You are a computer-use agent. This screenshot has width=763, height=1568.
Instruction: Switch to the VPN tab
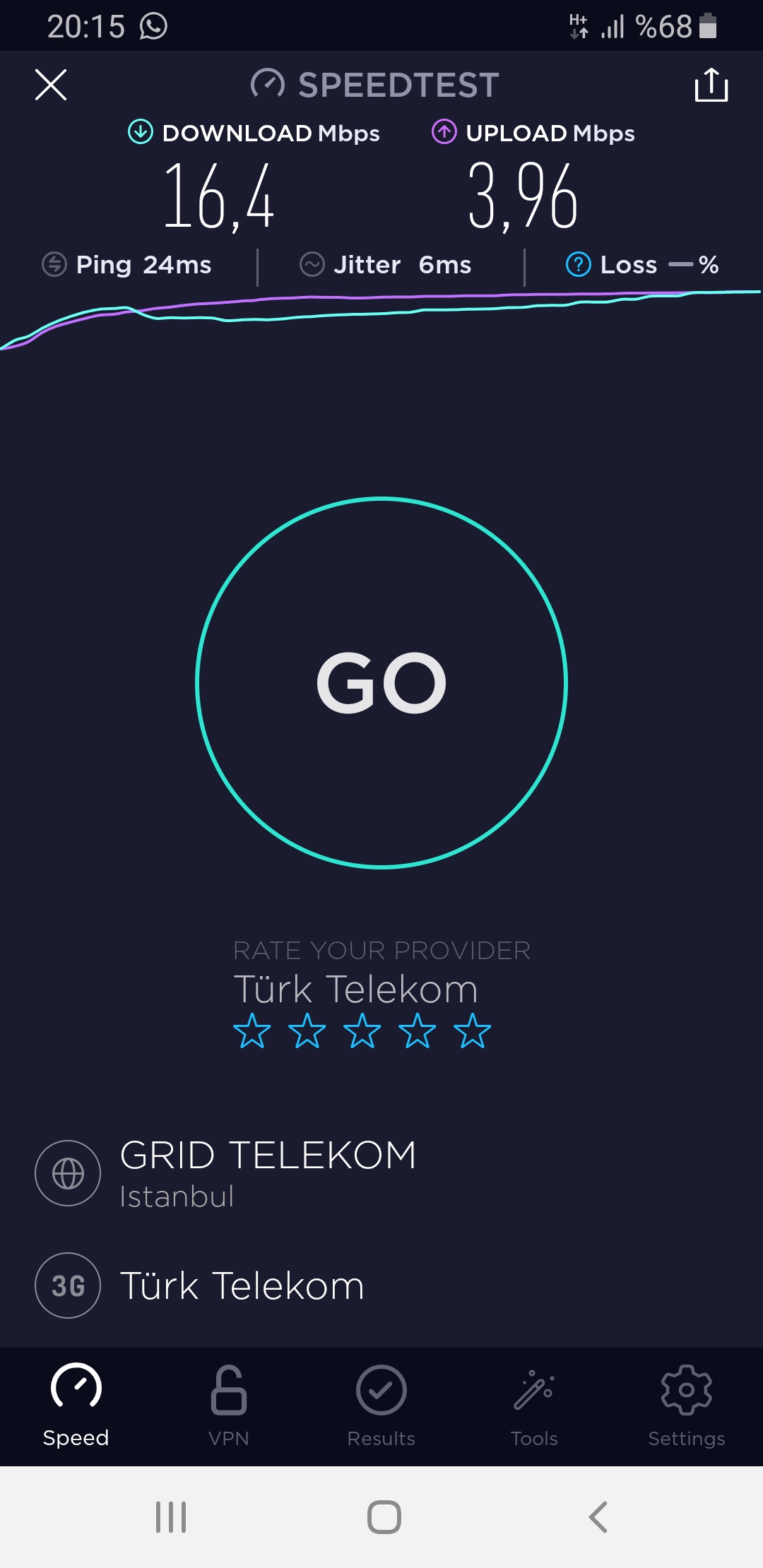coord(229,1406)
